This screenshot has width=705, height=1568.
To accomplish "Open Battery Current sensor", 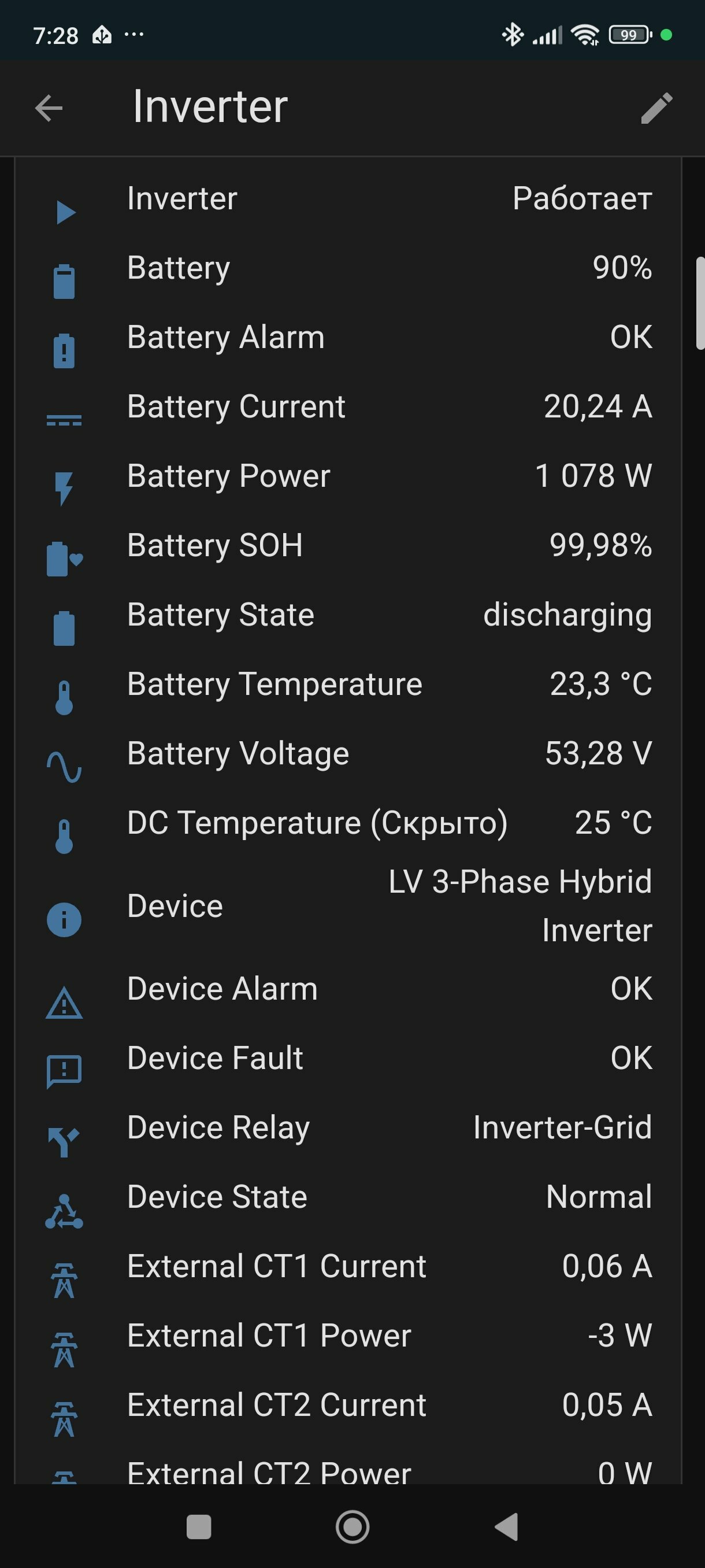I will click(x=348, y=407).
